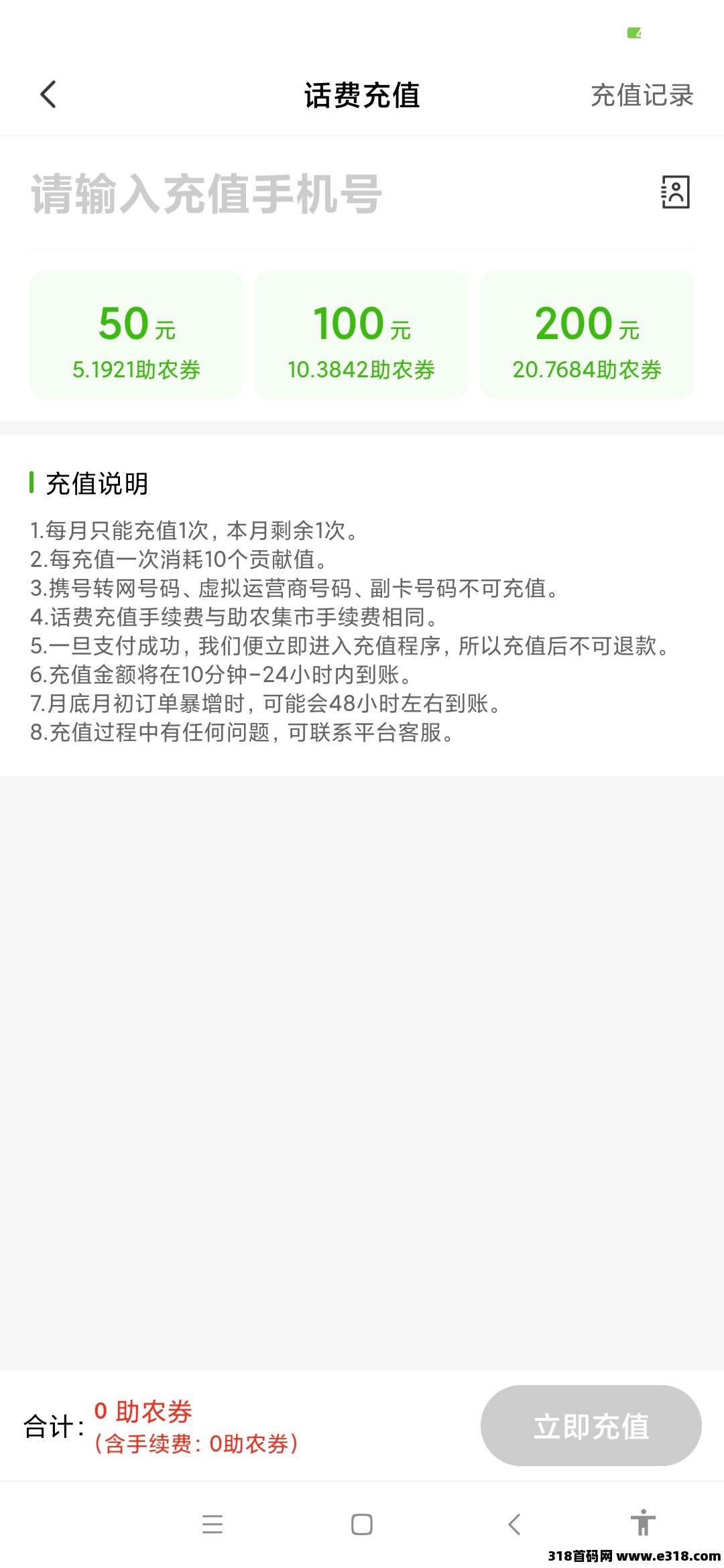
Task: Tap the 充值说明 section heading
Action: click(x=96, y=480)
